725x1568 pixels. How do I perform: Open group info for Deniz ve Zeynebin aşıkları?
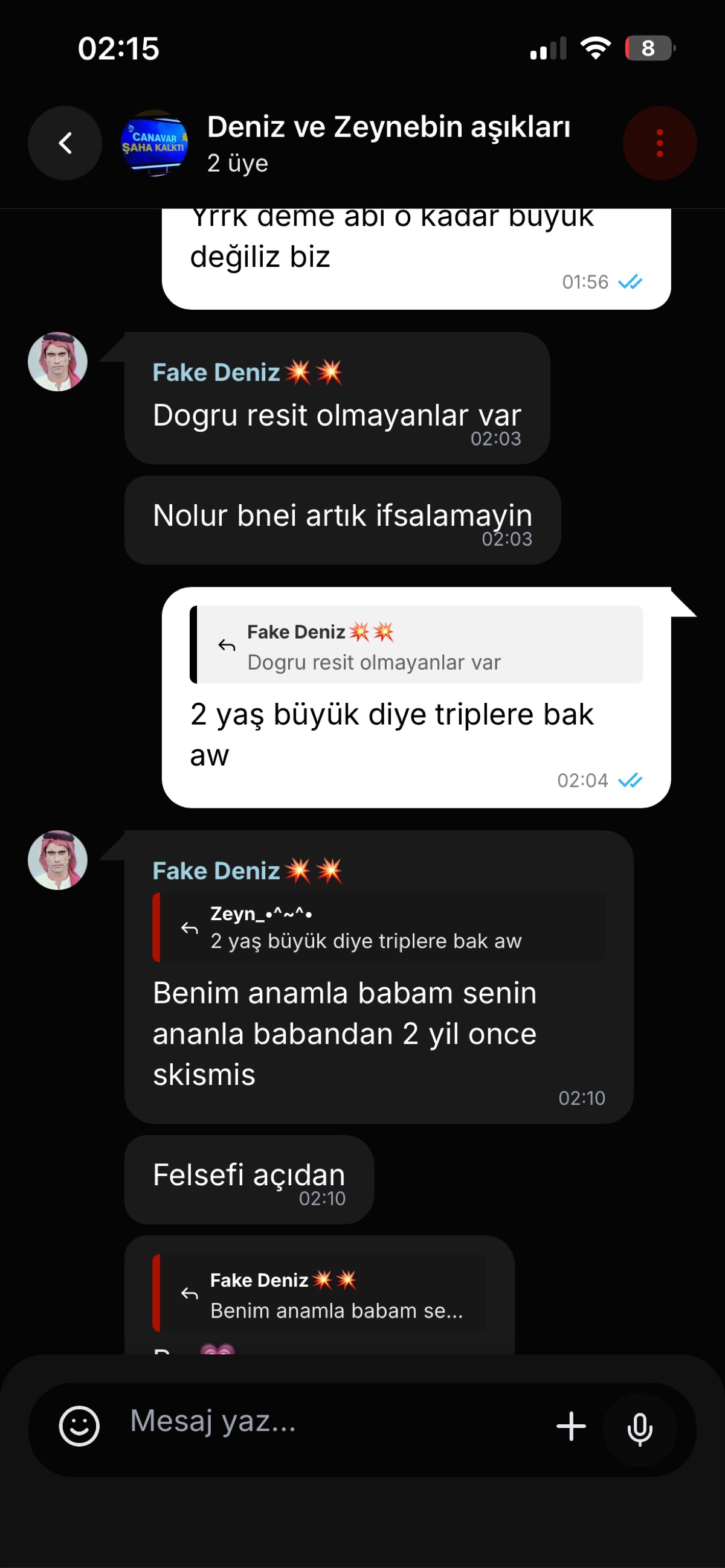click(x=388, y=143)
